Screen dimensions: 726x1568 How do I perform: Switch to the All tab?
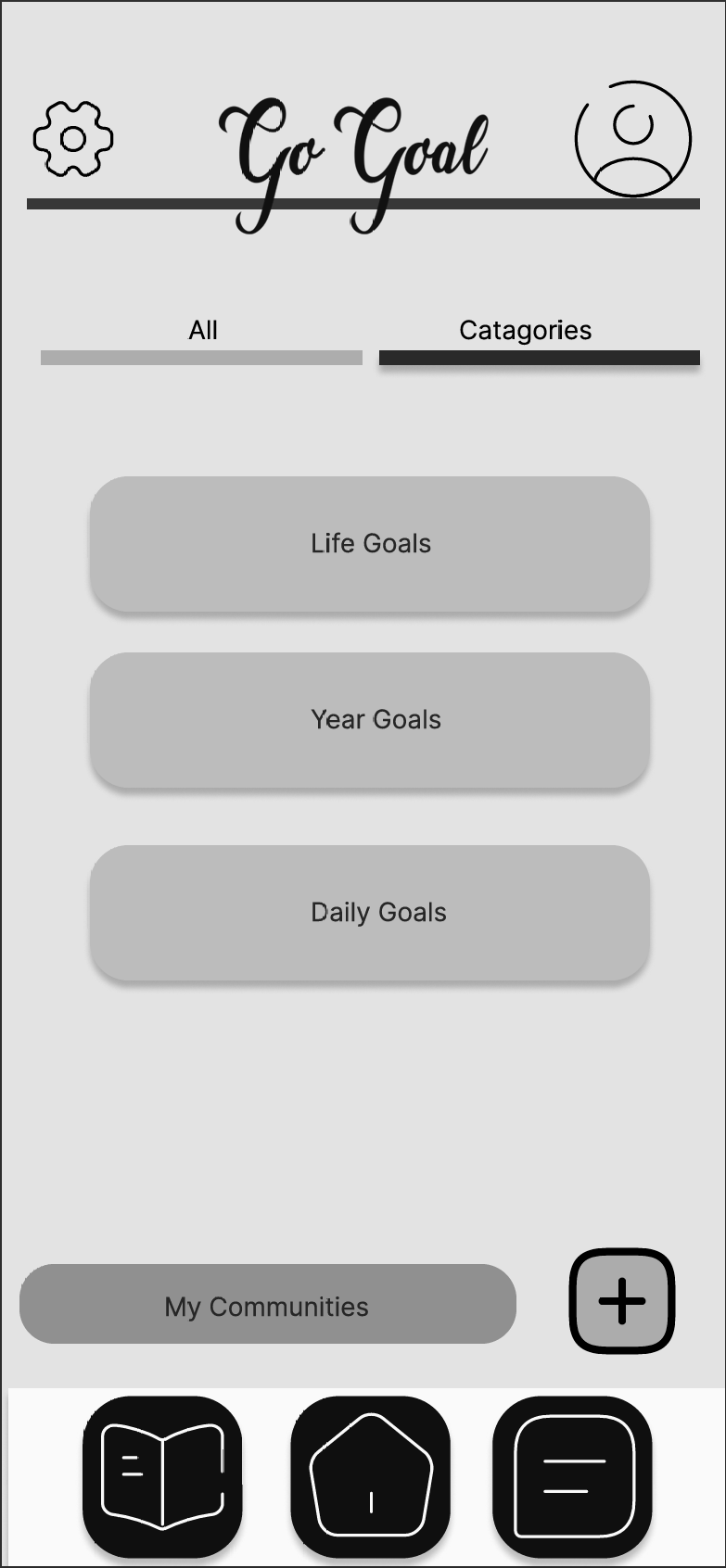(x=202, y=332)
